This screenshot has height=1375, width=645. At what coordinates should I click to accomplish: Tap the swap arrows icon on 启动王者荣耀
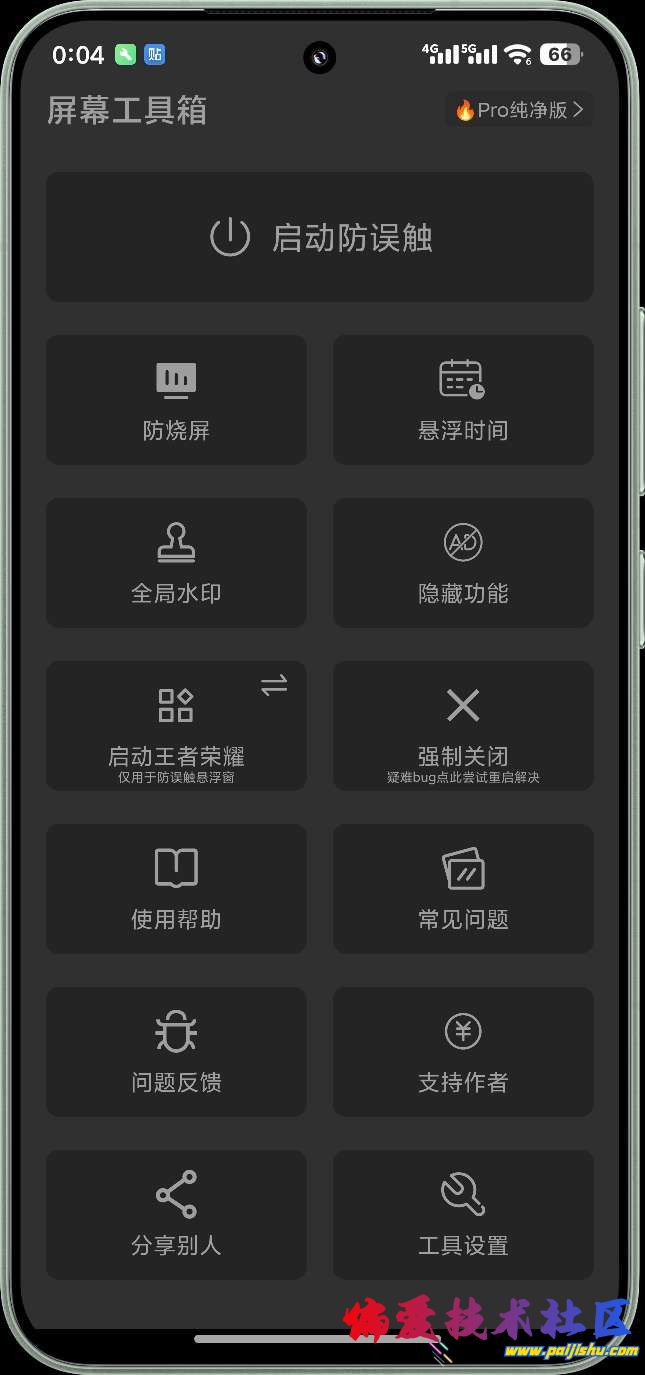tap(274, 685)
